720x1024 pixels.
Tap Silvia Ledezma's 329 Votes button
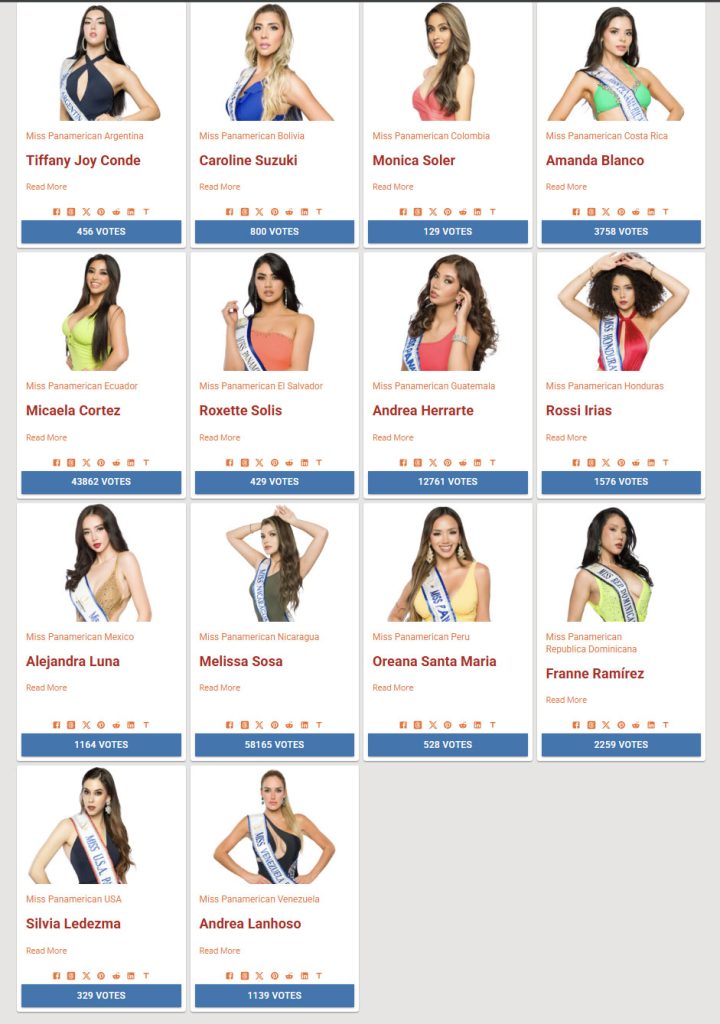click(x=101, y=996)
